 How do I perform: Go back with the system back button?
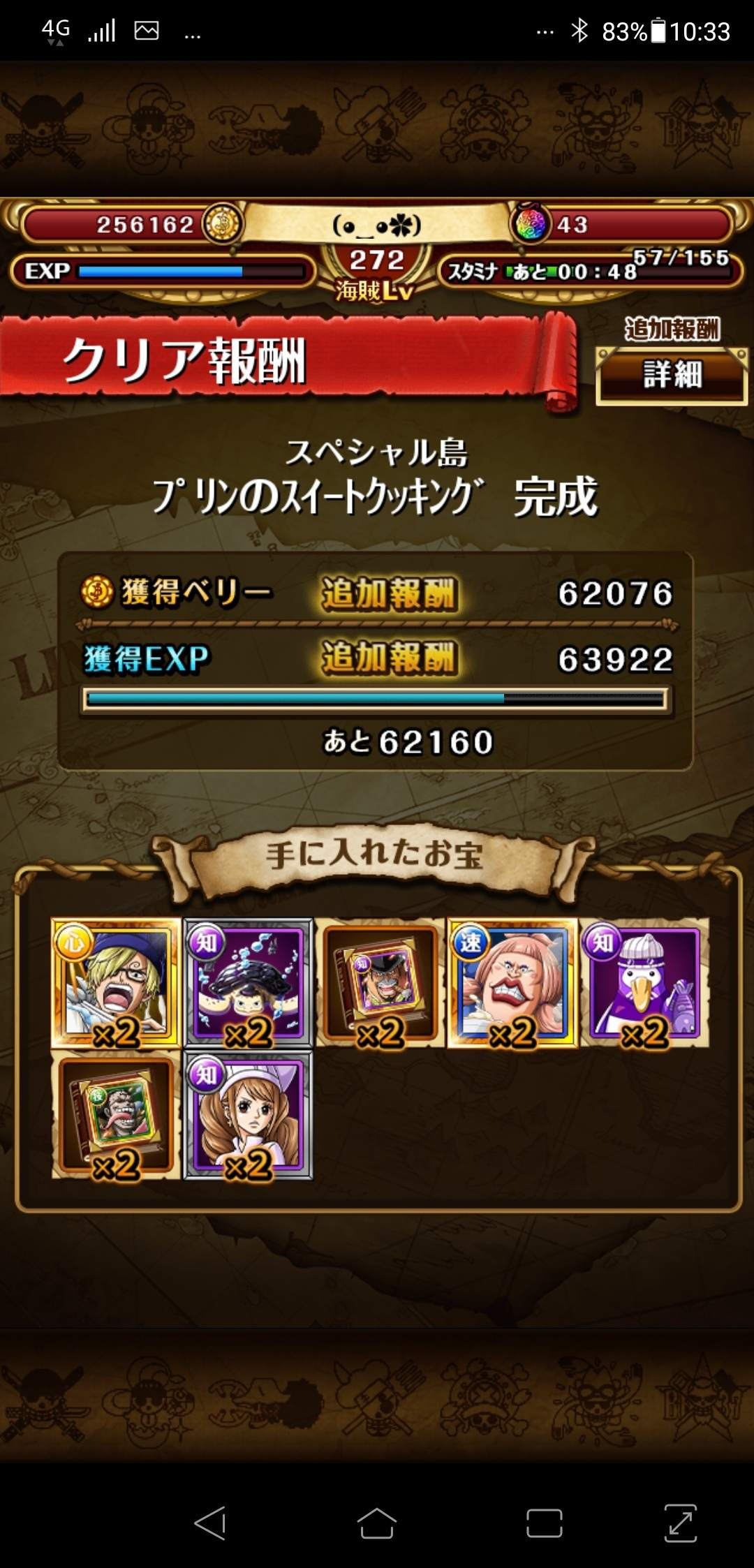click(210, 1523)
